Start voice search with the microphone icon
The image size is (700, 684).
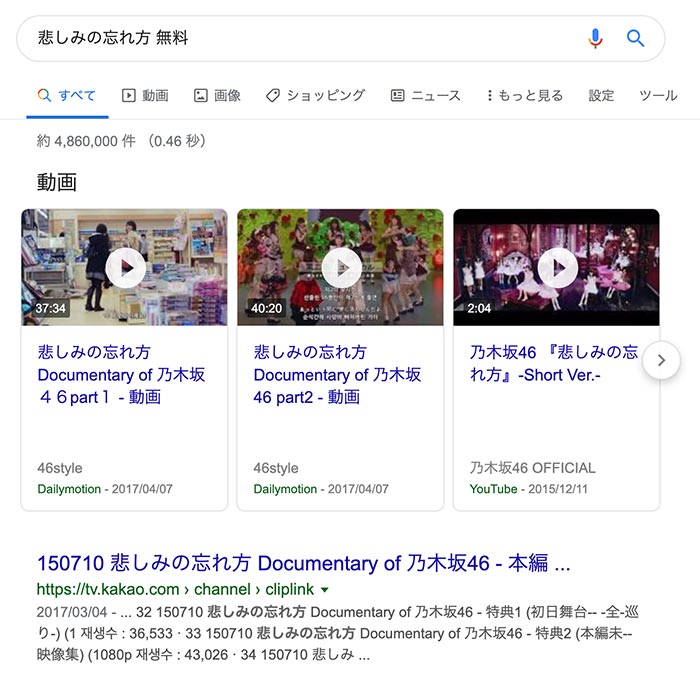[596, 38]
